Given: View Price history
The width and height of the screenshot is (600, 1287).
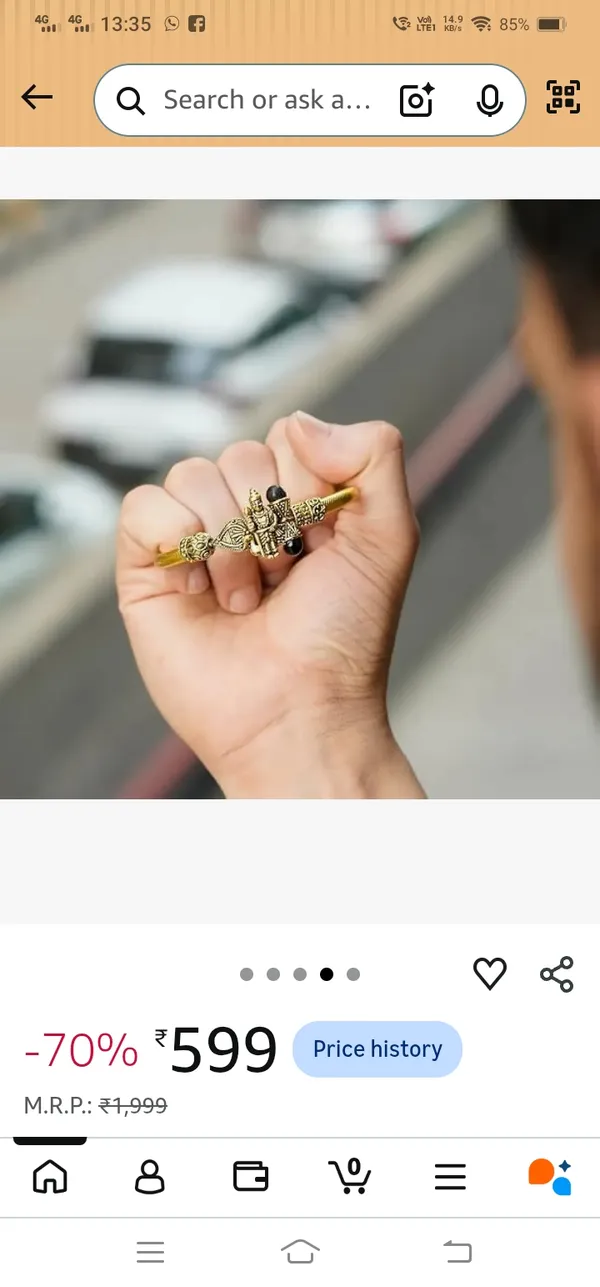Looking at the screenshot, I should tap(377, 1049).
